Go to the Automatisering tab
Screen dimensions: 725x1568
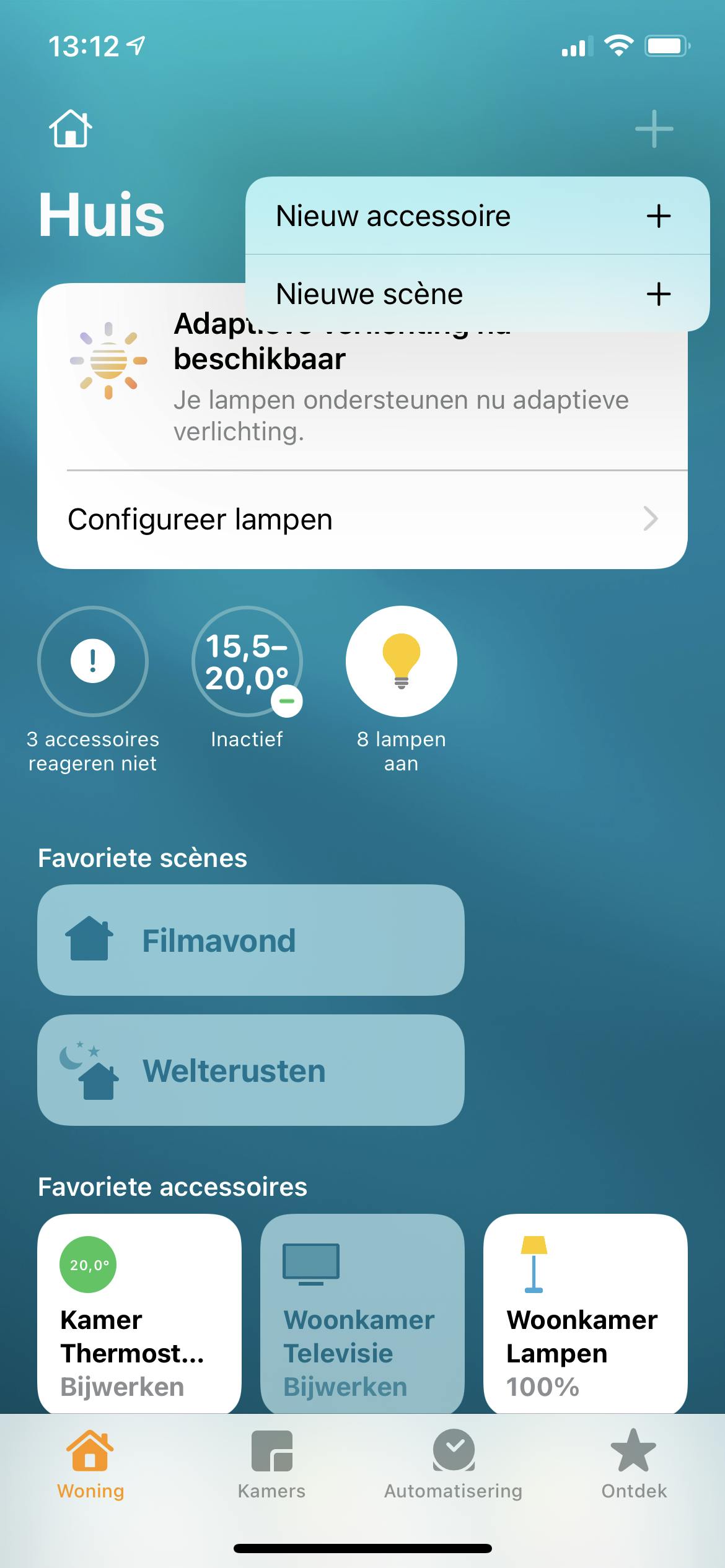pos(453,1464)
